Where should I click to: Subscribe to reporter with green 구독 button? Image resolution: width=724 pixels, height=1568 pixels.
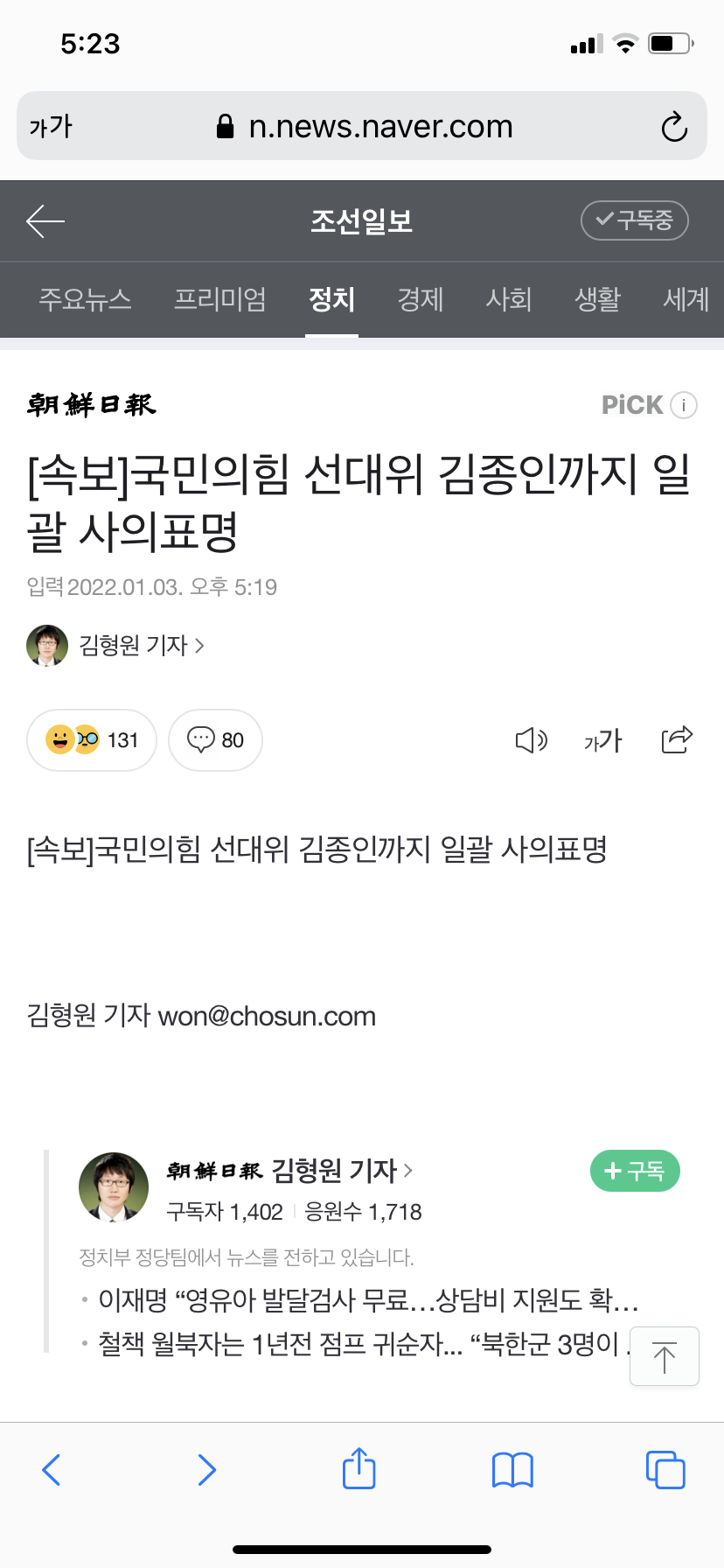point(635,1171)
